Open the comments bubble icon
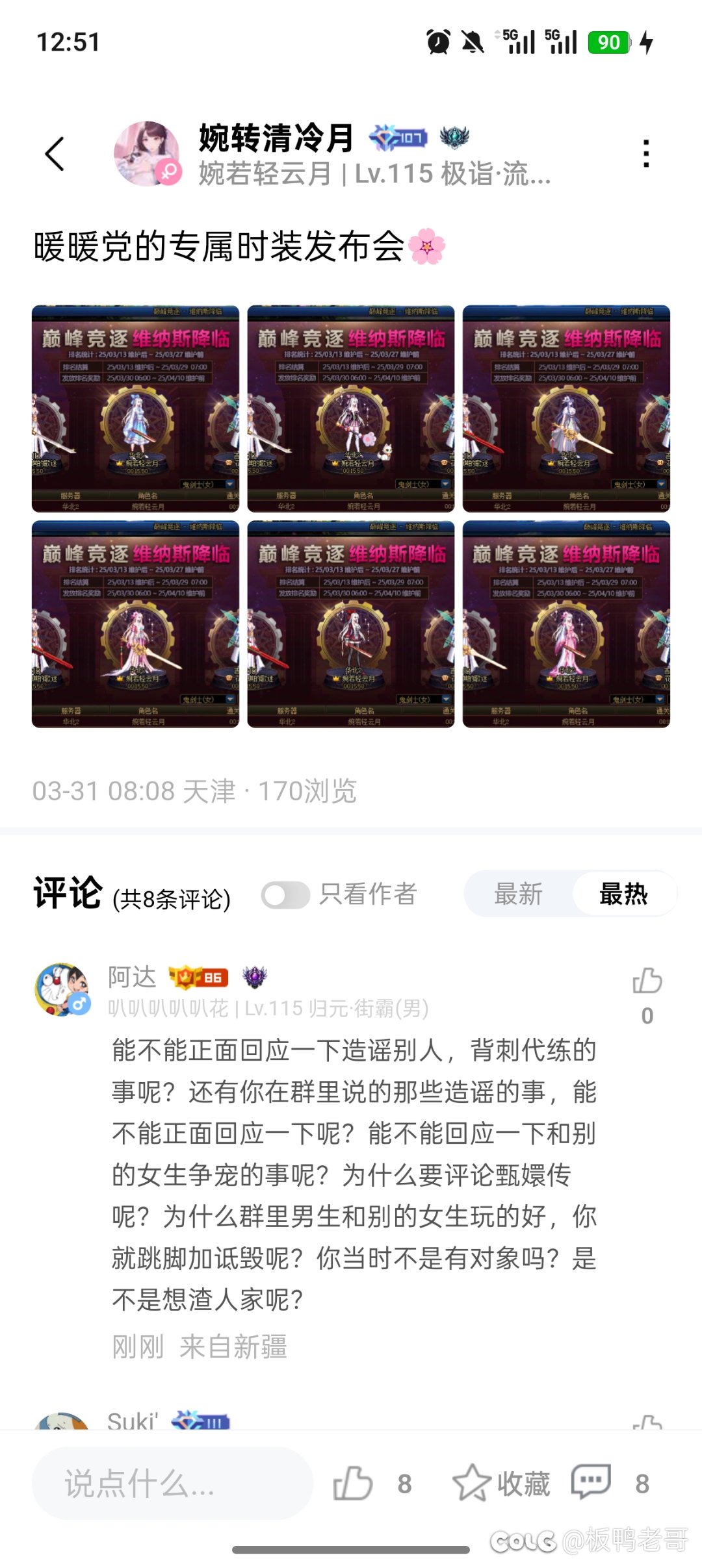Image resolution: width=702 pixels, height=1568 pixels. click(x=591, y=1482)
